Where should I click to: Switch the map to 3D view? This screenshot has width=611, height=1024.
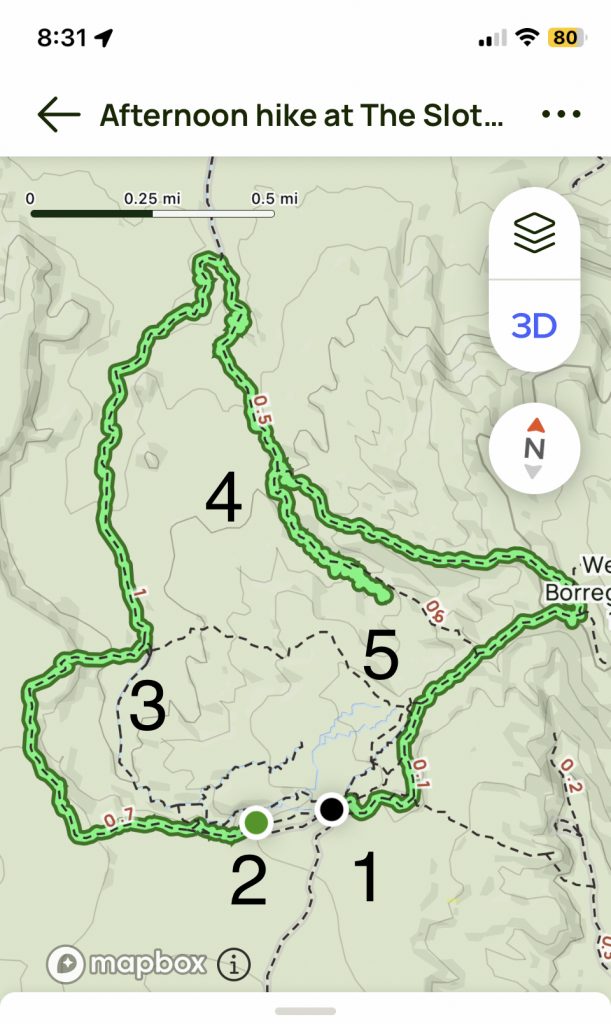click(534, 326)
